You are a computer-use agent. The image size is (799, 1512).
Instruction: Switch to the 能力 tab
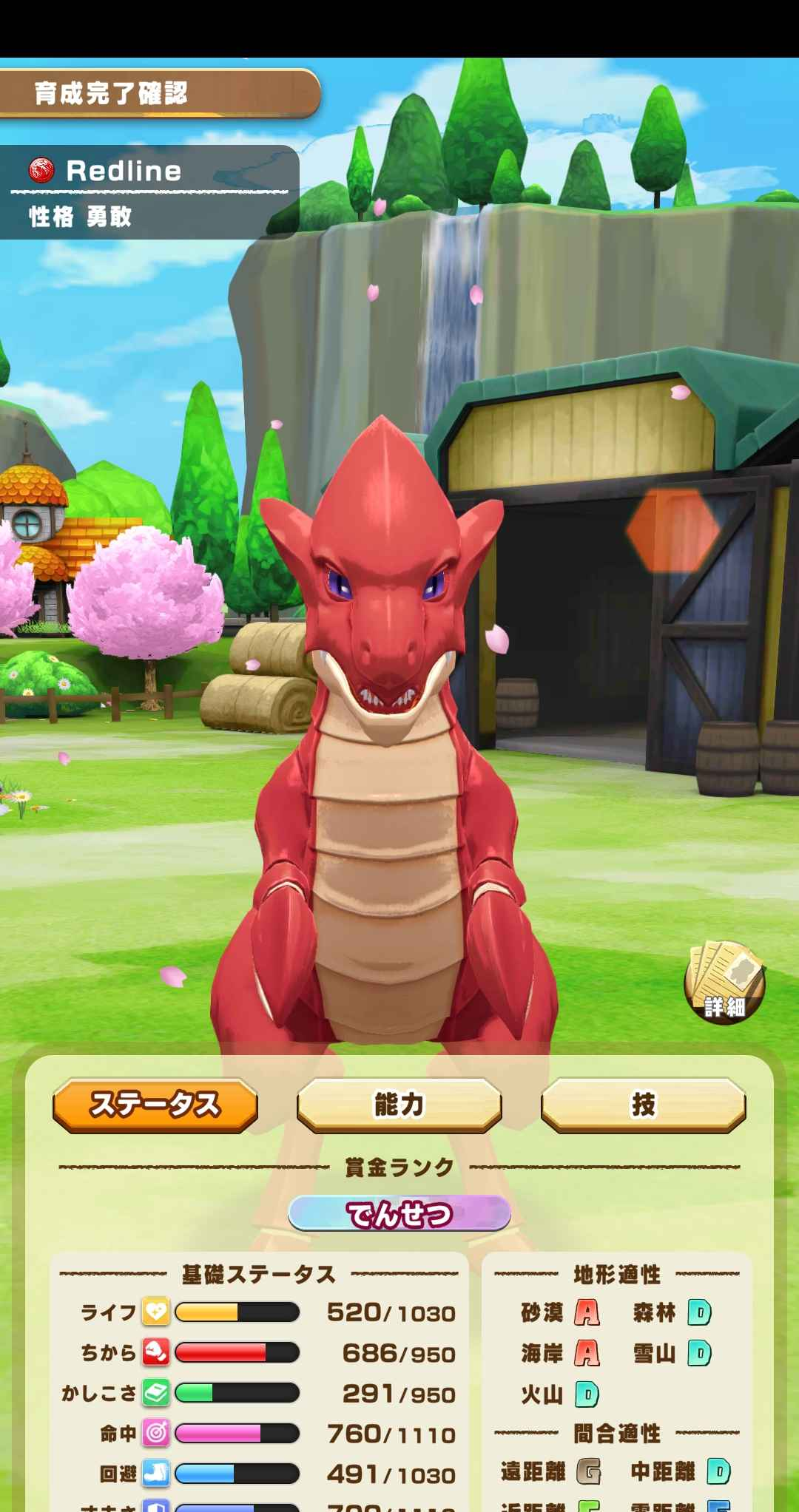[x=399, y=1105]
